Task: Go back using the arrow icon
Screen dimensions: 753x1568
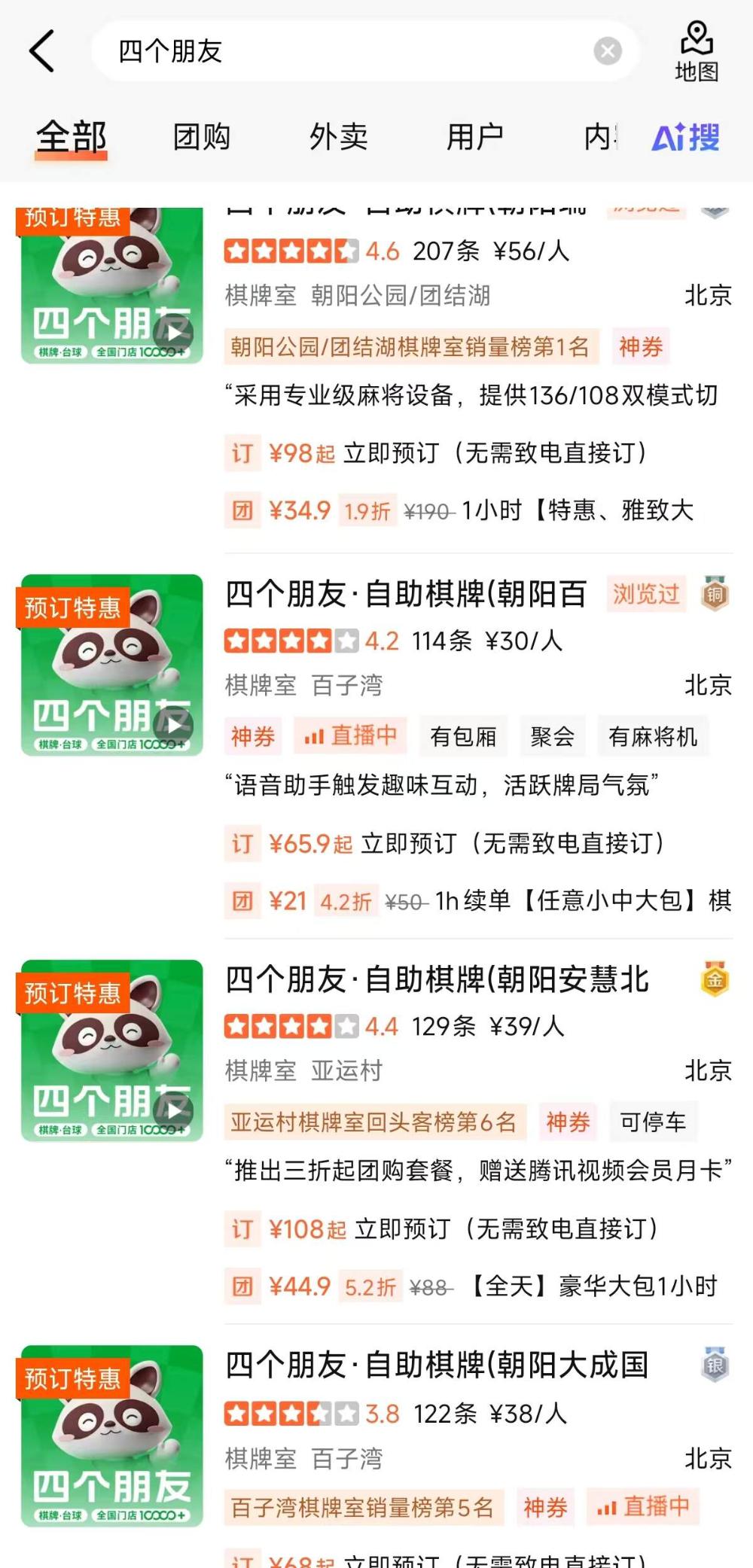Action: pyautogui.click(x=42, y=51)
